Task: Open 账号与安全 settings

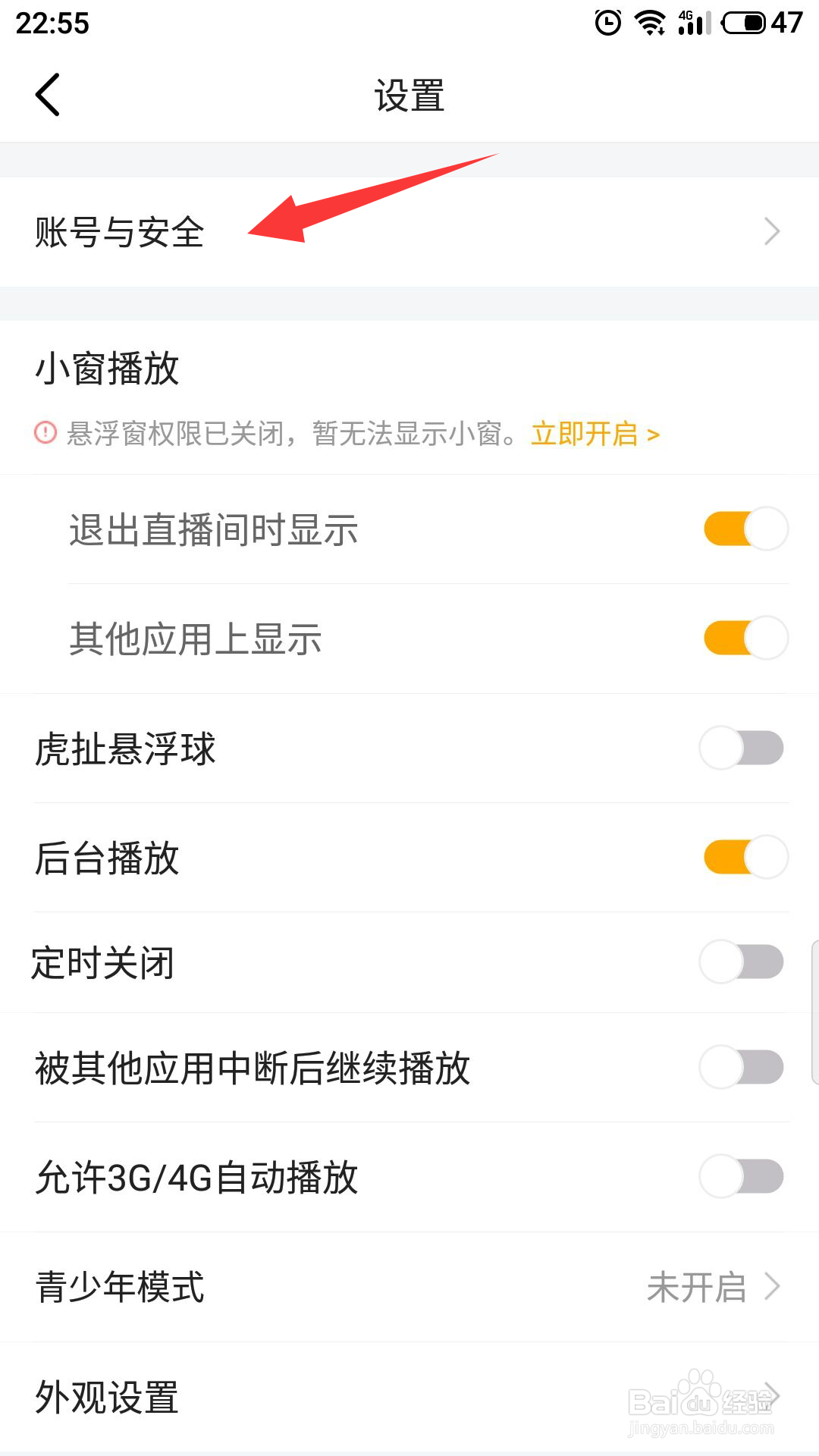Action: 409,232
